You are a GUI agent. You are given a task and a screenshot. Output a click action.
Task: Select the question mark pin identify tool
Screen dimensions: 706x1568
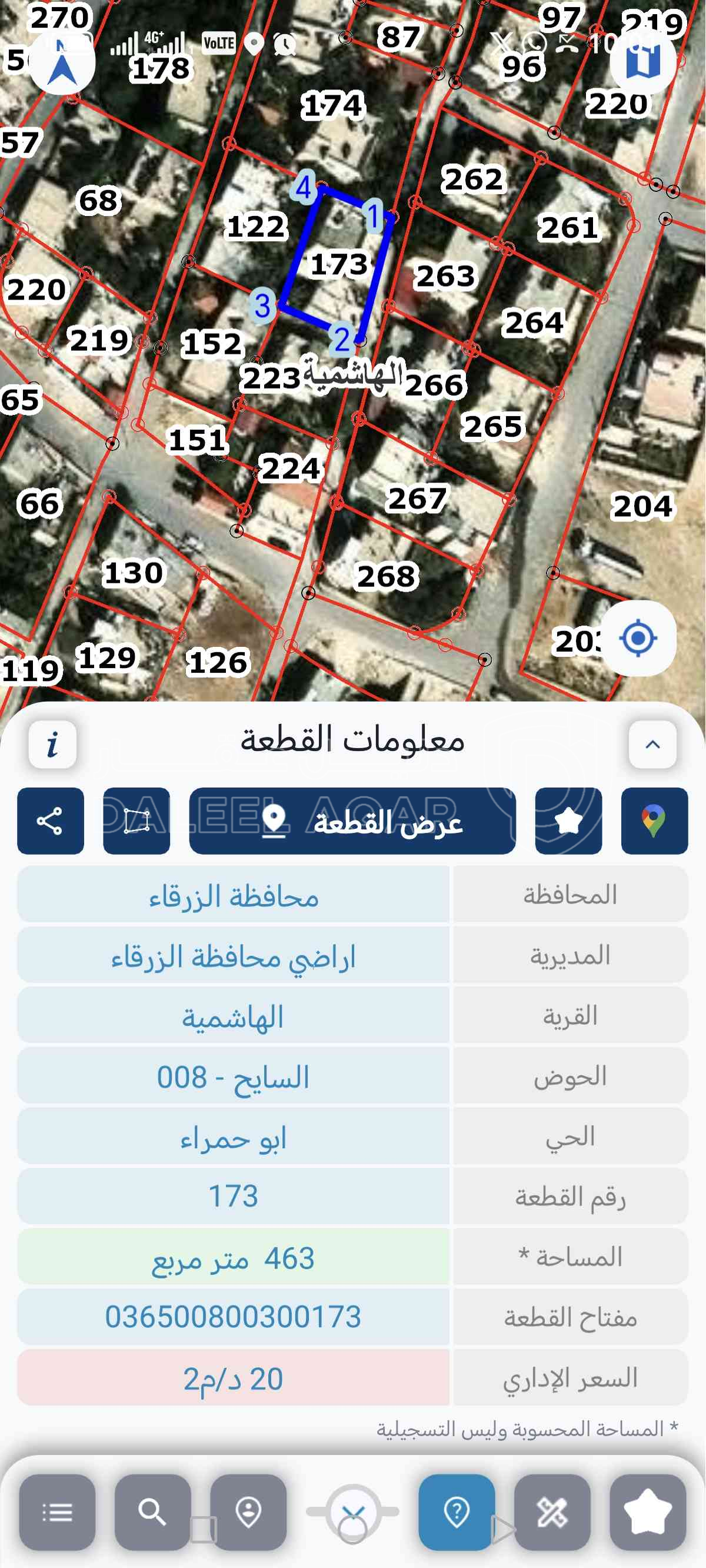click(457, 1512)
